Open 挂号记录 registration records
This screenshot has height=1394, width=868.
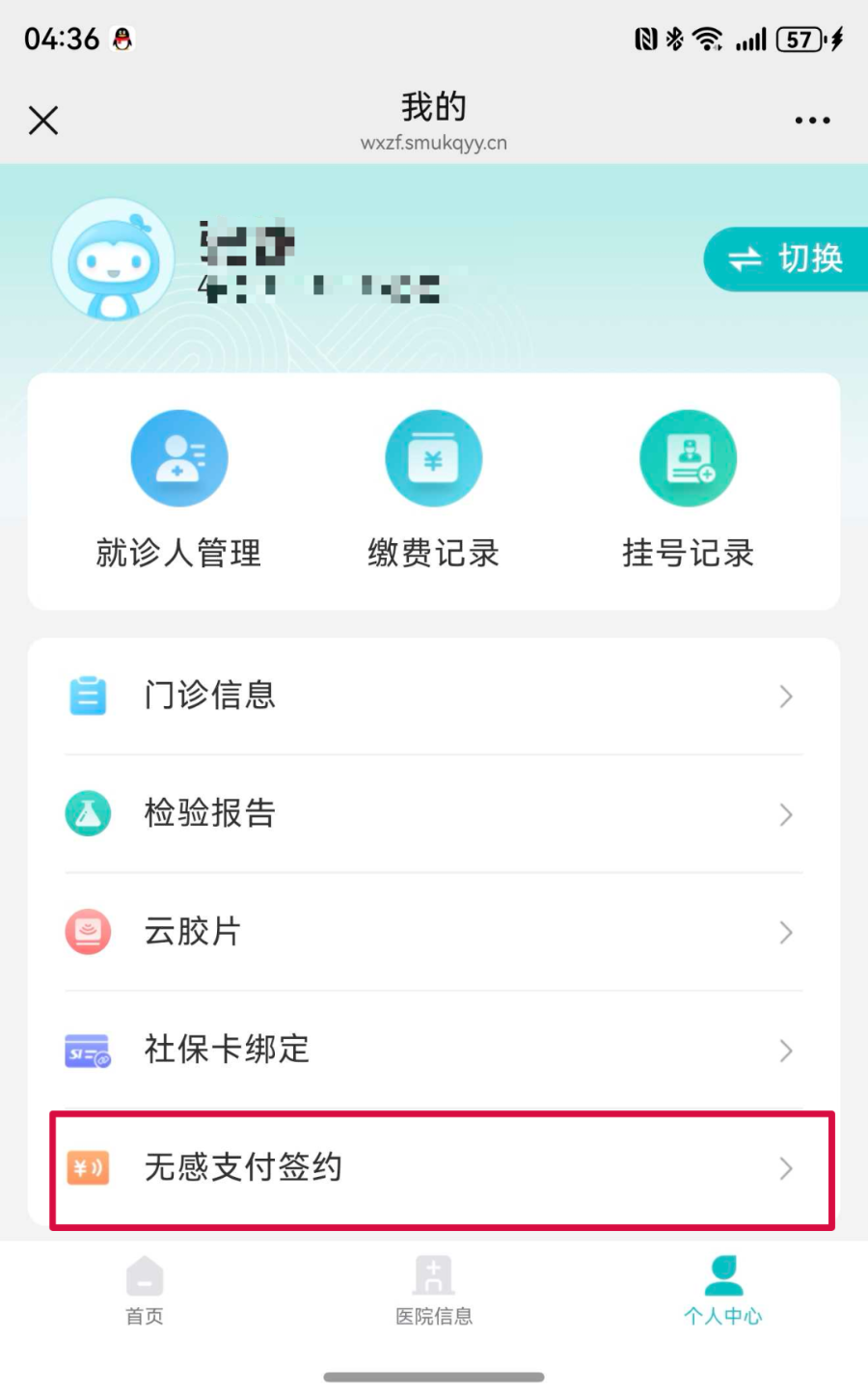point(688,488)
